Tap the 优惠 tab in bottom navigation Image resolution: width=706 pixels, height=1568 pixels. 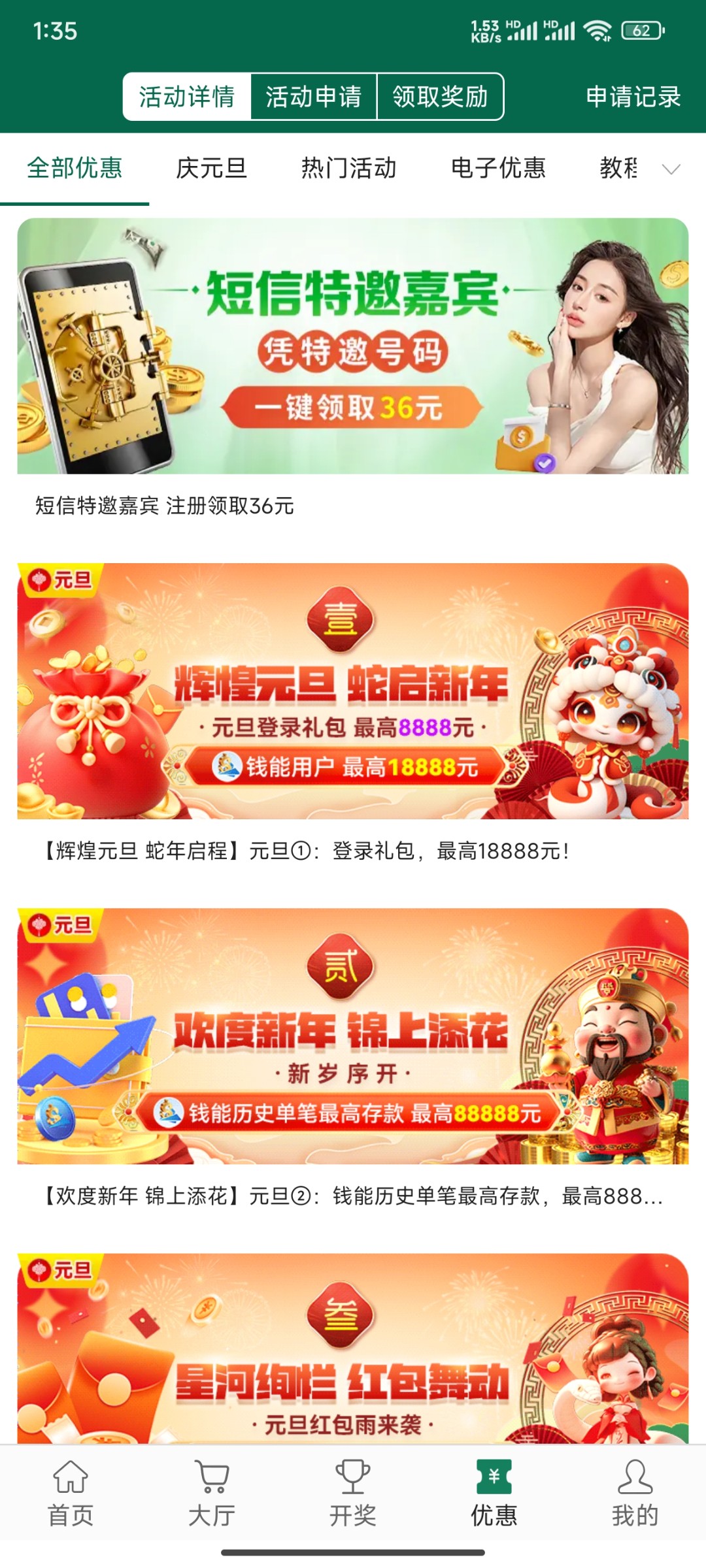(x=494, y=1494)
